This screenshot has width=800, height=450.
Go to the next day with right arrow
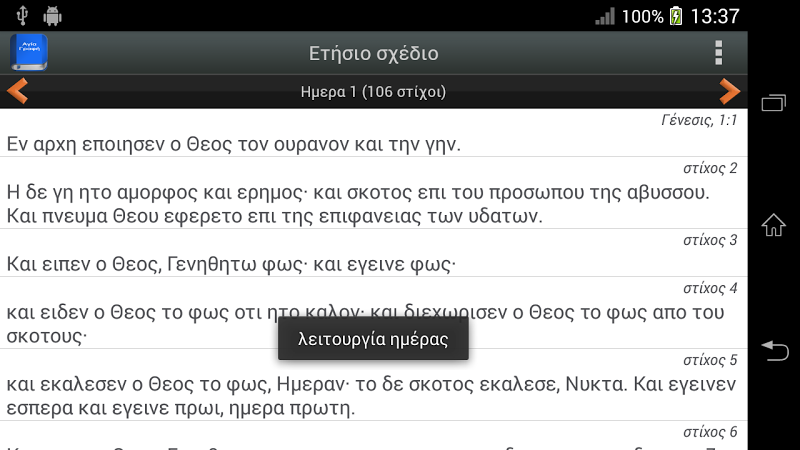pyautogui.click(x=730, y=92)
